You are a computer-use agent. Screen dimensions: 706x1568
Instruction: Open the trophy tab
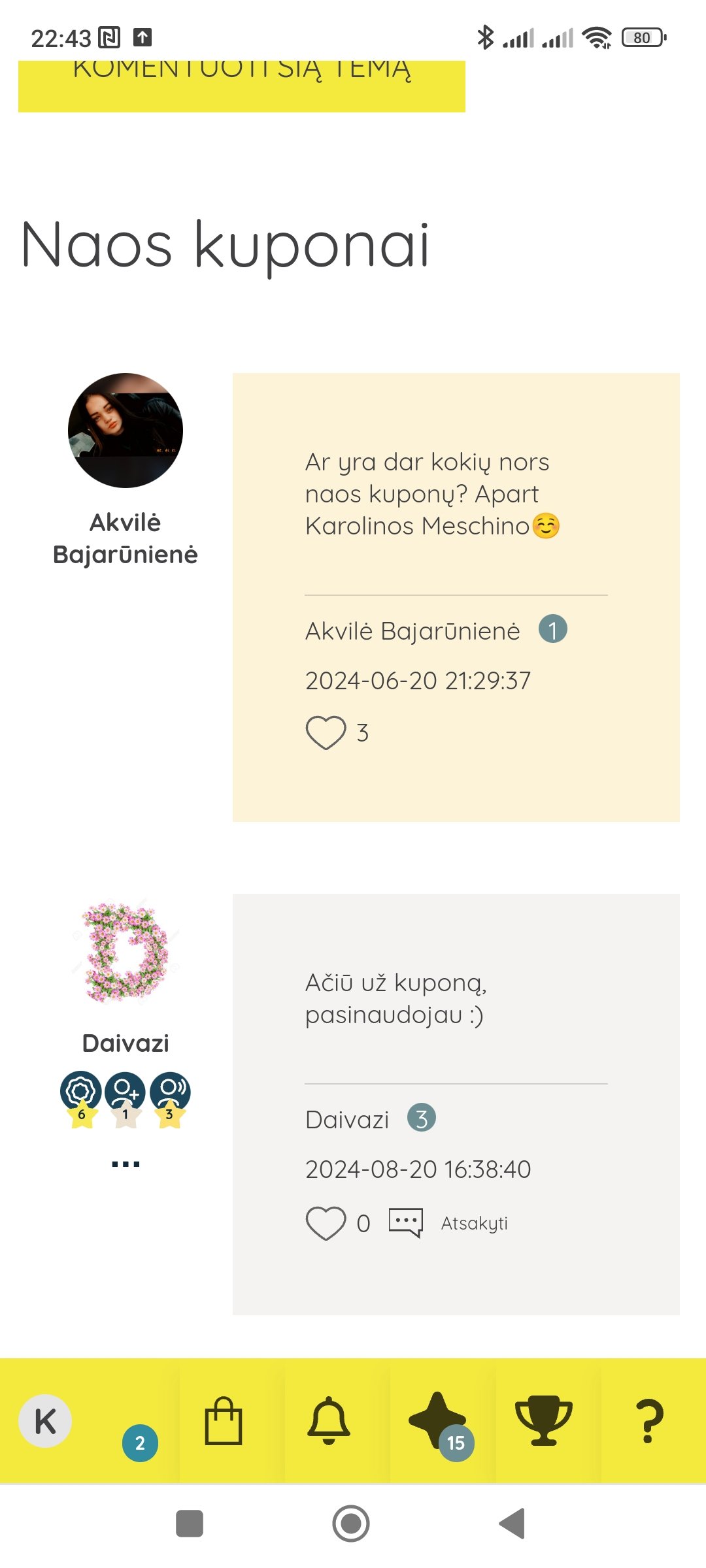[x=543, y=1420]
